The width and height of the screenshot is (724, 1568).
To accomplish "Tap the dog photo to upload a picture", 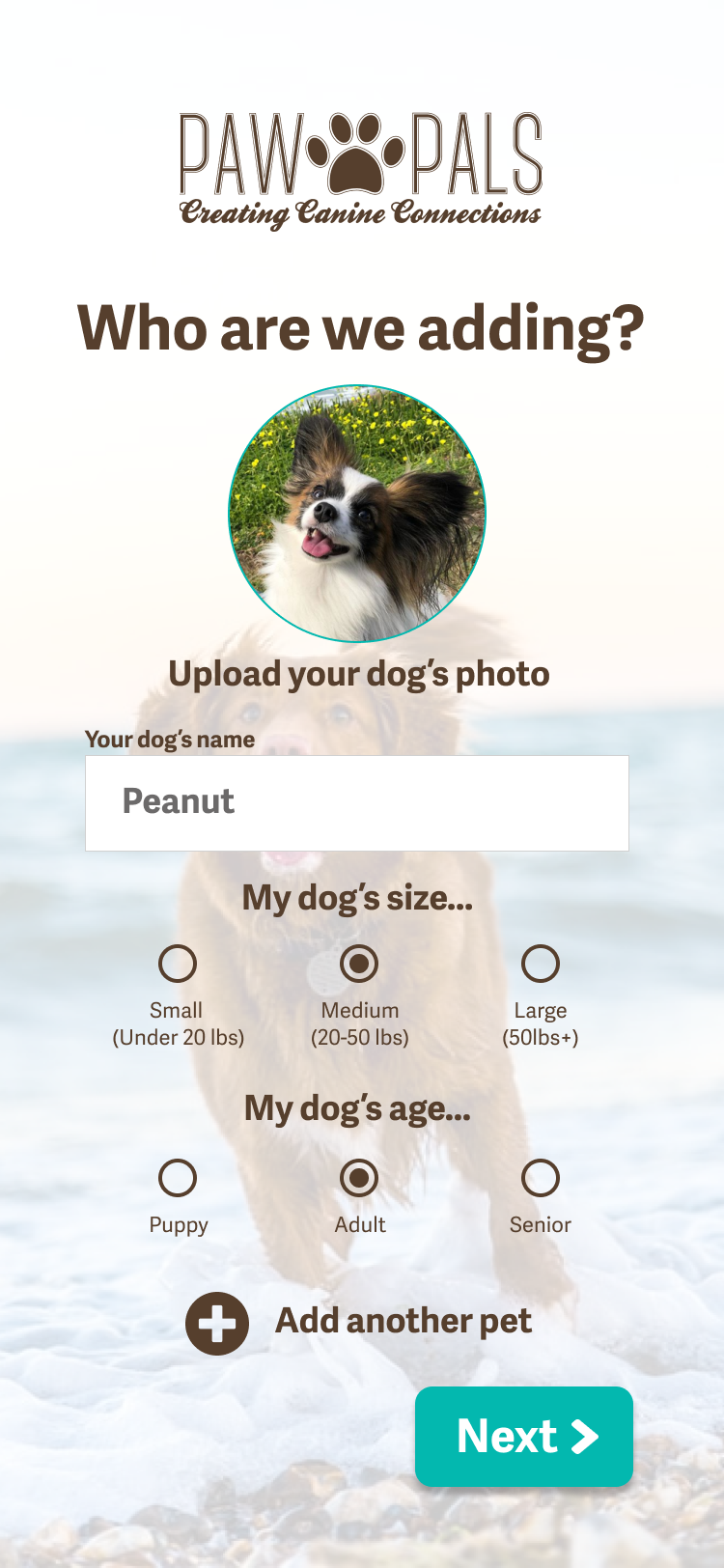I will pos(357,514).
